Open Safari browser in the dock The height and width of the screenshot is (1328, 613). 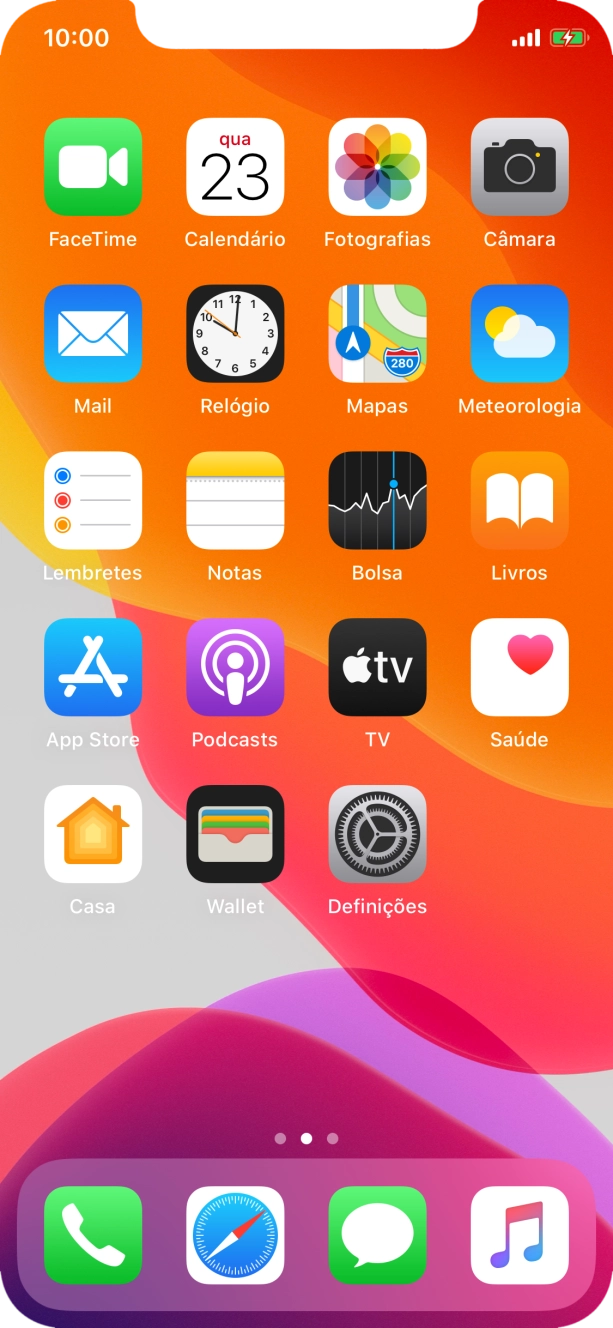tap(235, 1235)
